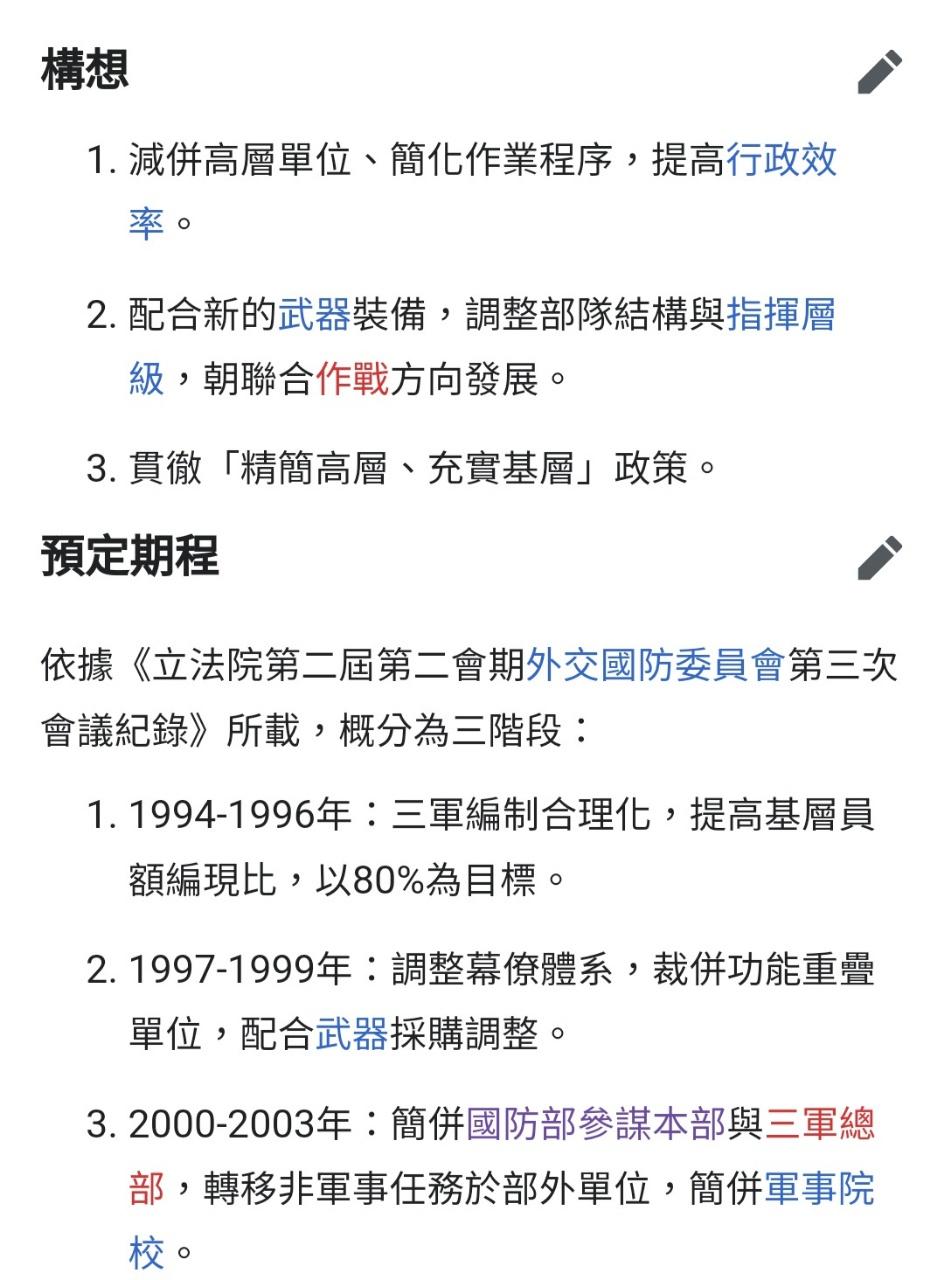The height and width of the screenshot is (1280, 944).
Task: Open the red 作戰 link
Action: [352, 379]
